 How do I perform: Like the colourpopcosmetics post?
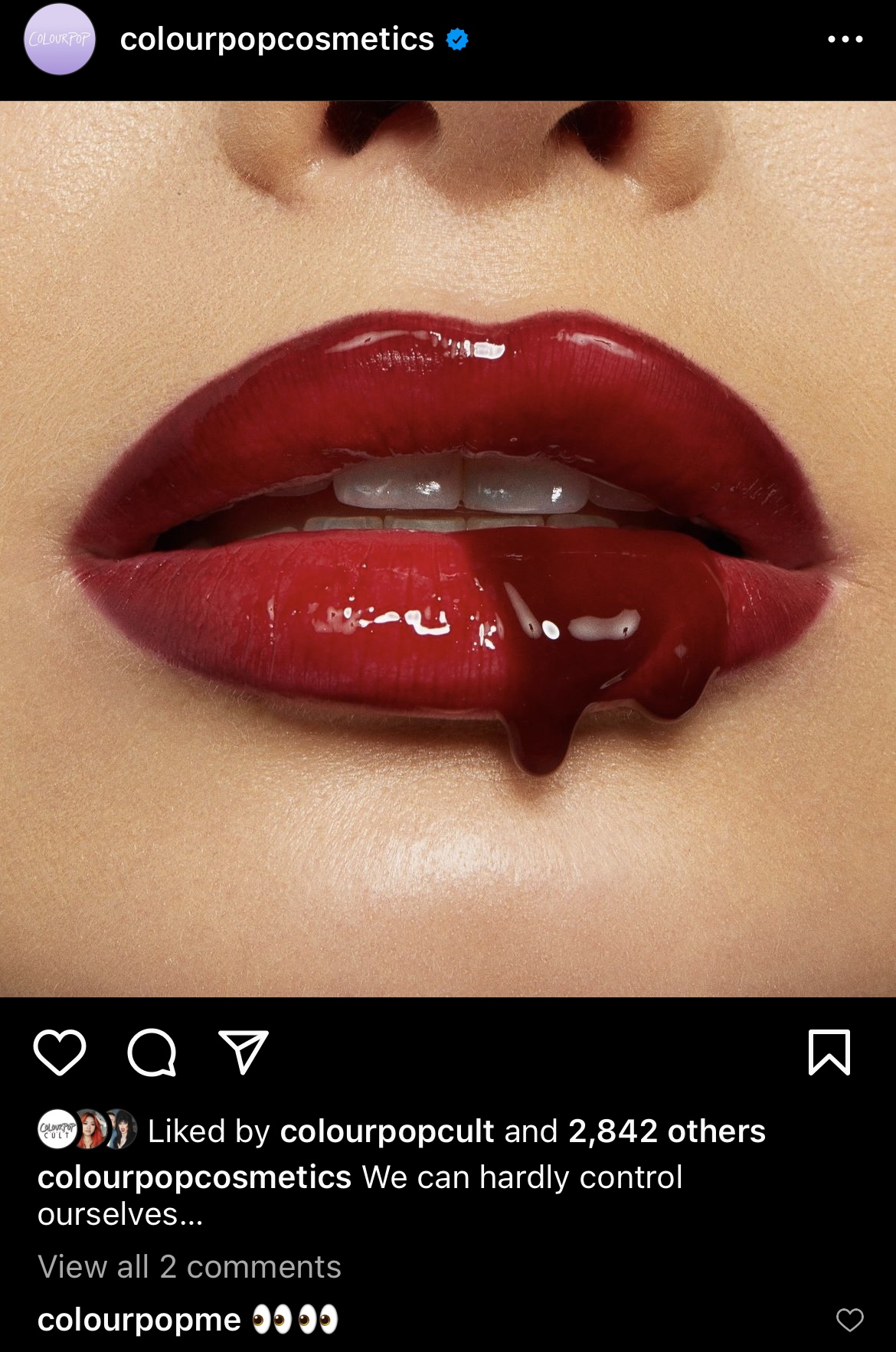point(60,1052)
